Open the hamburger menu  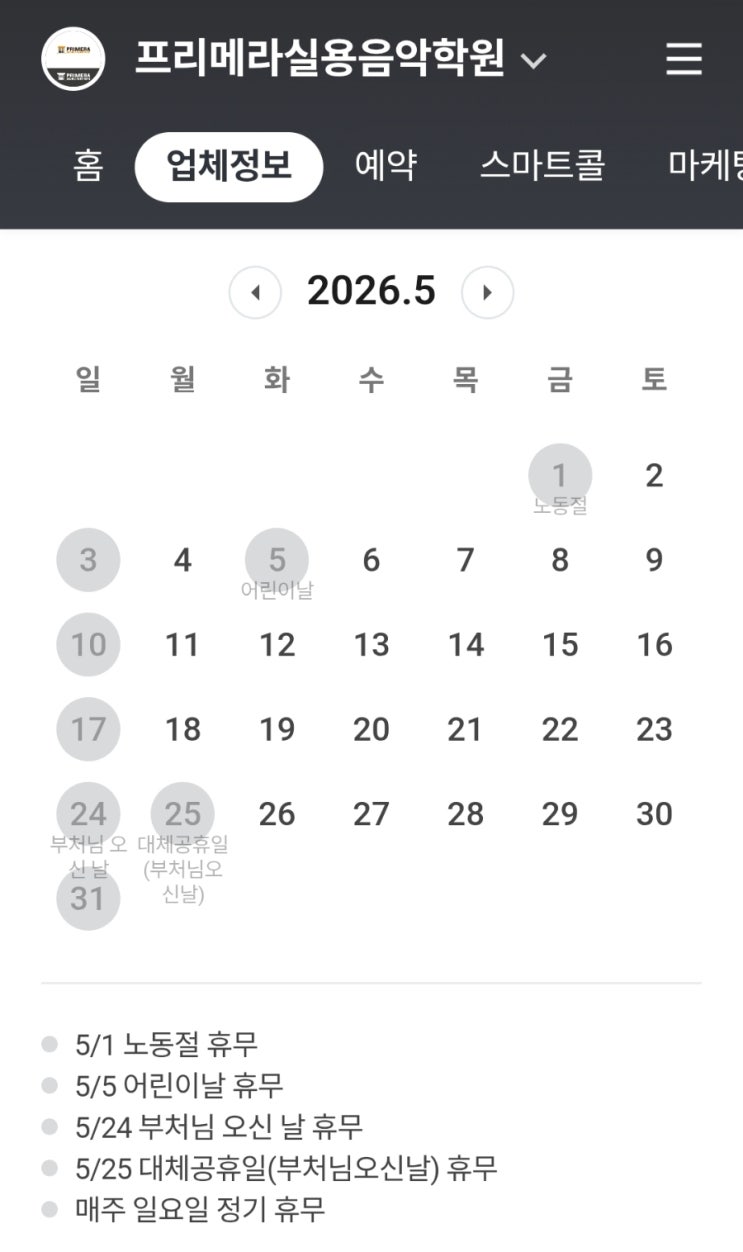point(684,60)
